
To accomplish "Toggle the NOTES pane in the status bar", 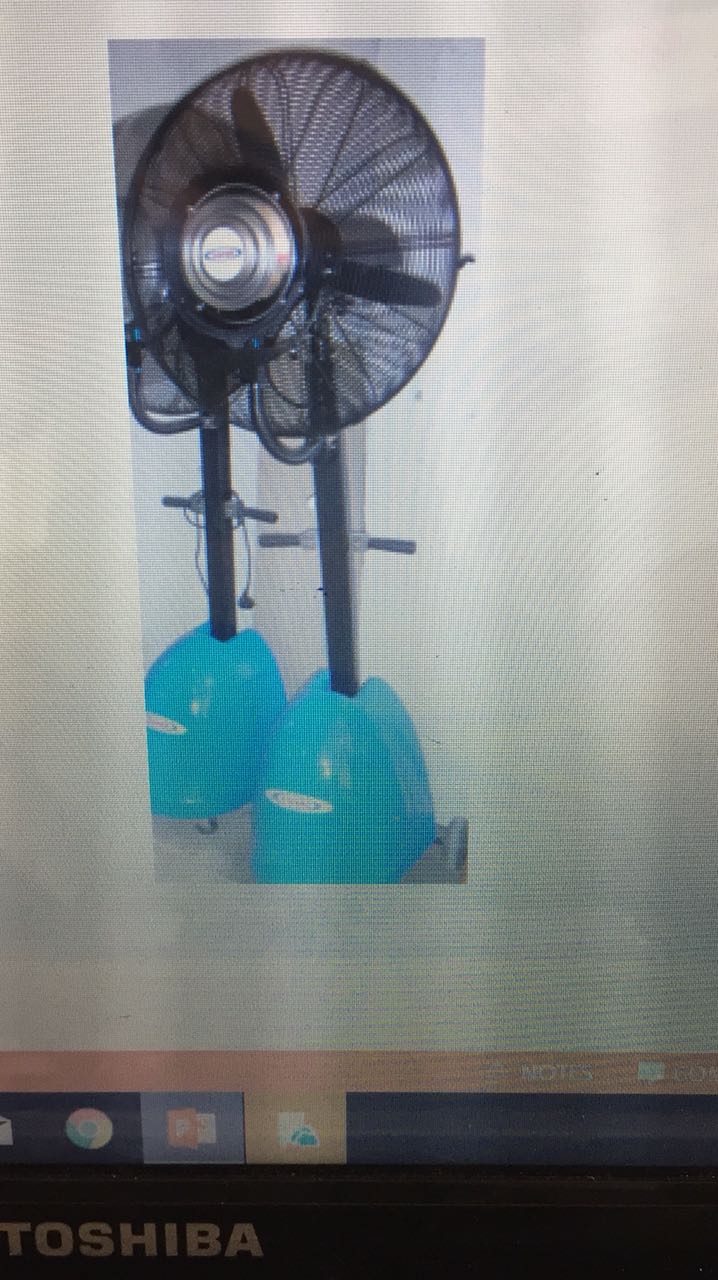I will pyautogui.click(x=539, y=1073).
